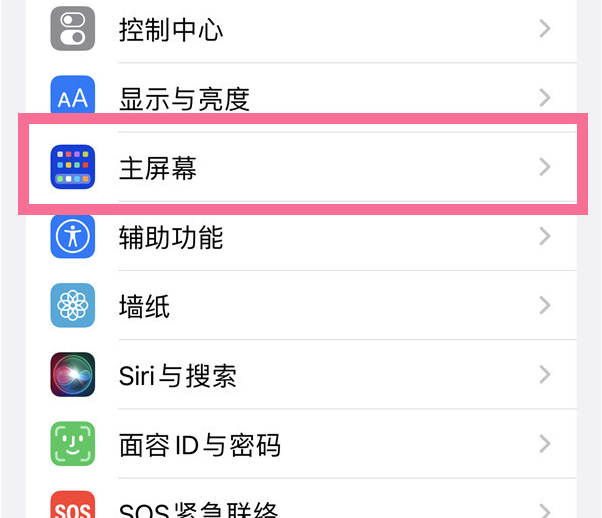Viewport: 602px width, 518px height.
Task: Open the 控制中心 settings row
Action: coord(300,30)
